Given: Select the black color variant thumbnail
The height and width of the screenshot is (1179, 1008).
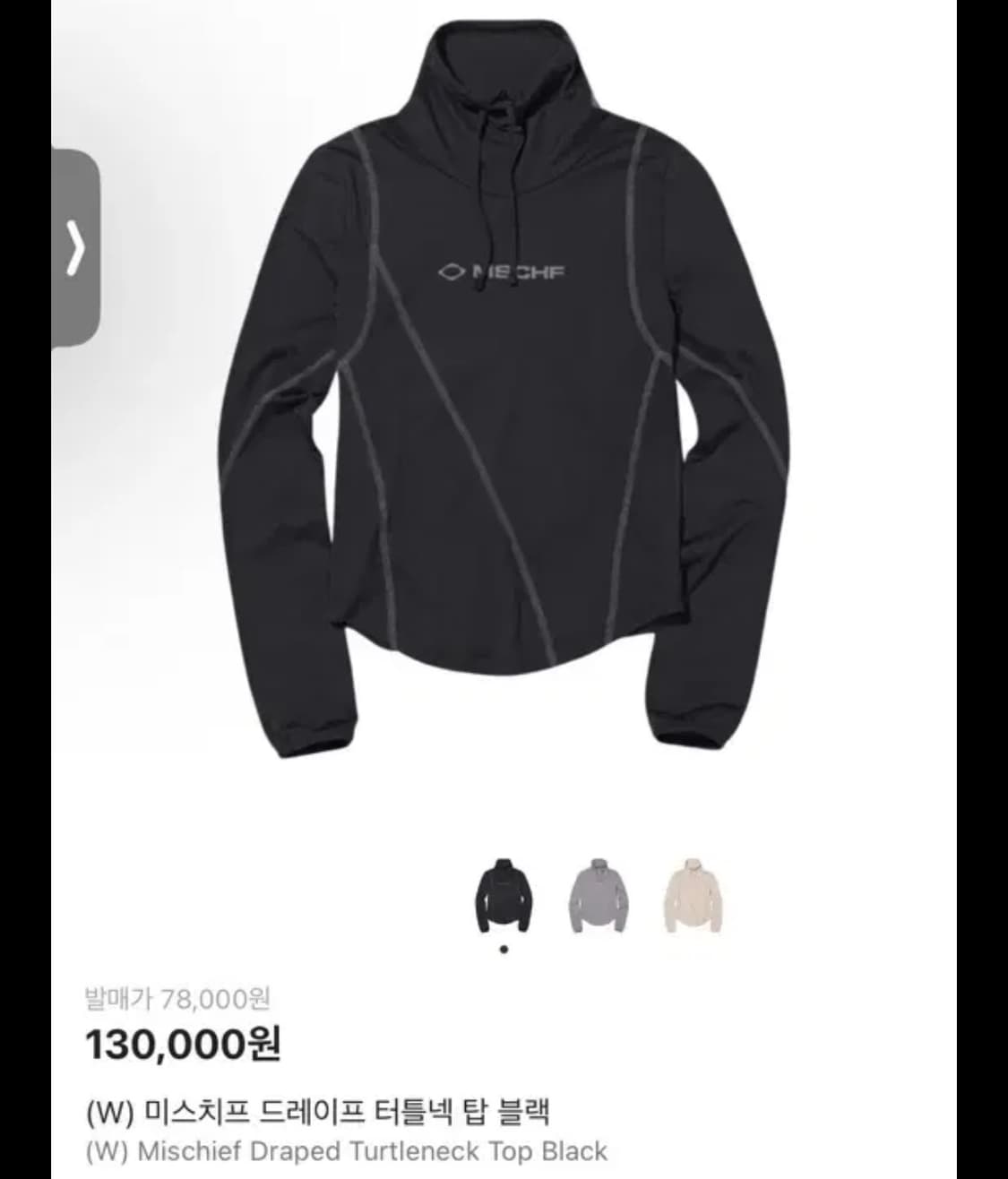Looking at the screenshot, I should coord(504,895).
